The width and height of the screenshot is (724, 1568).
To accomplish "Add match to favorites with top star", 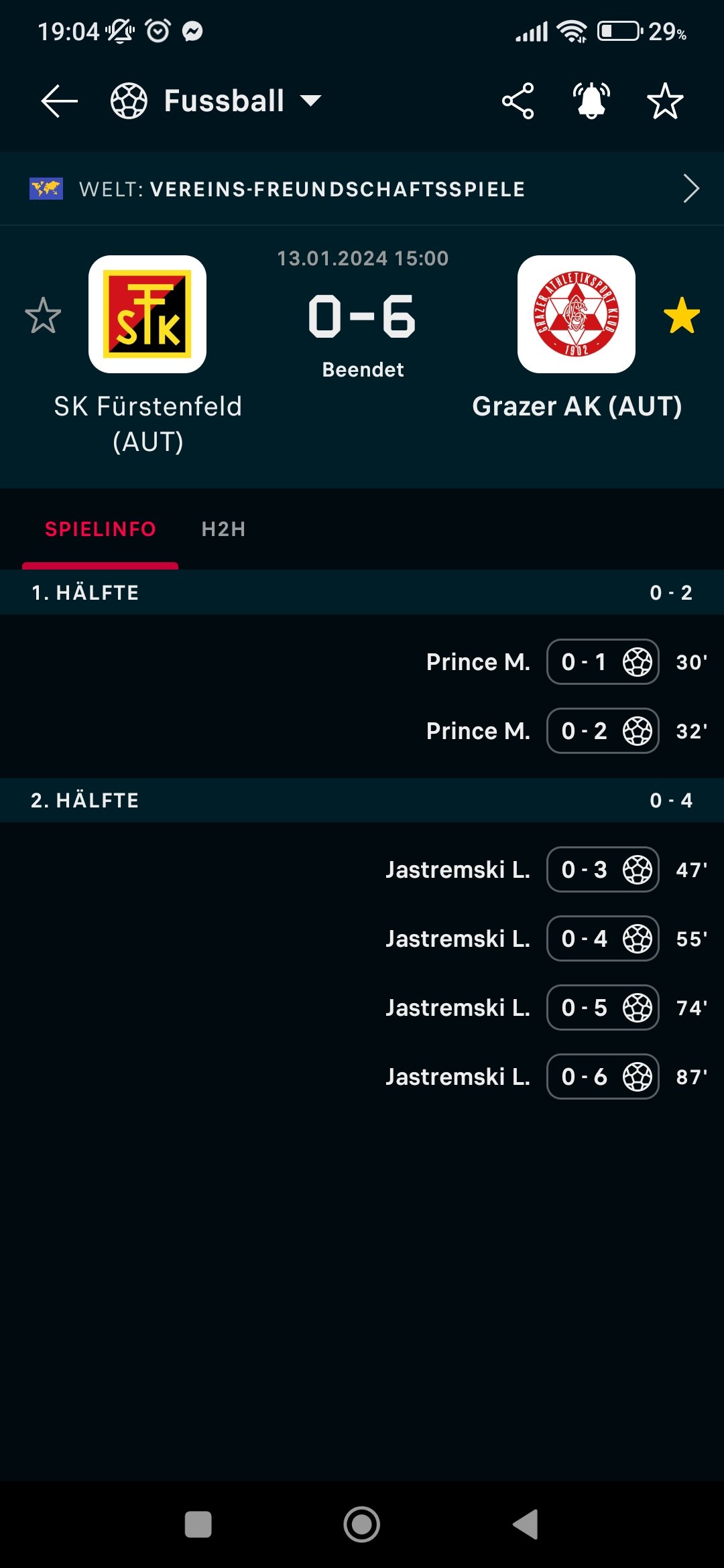I will coord(665,101).
